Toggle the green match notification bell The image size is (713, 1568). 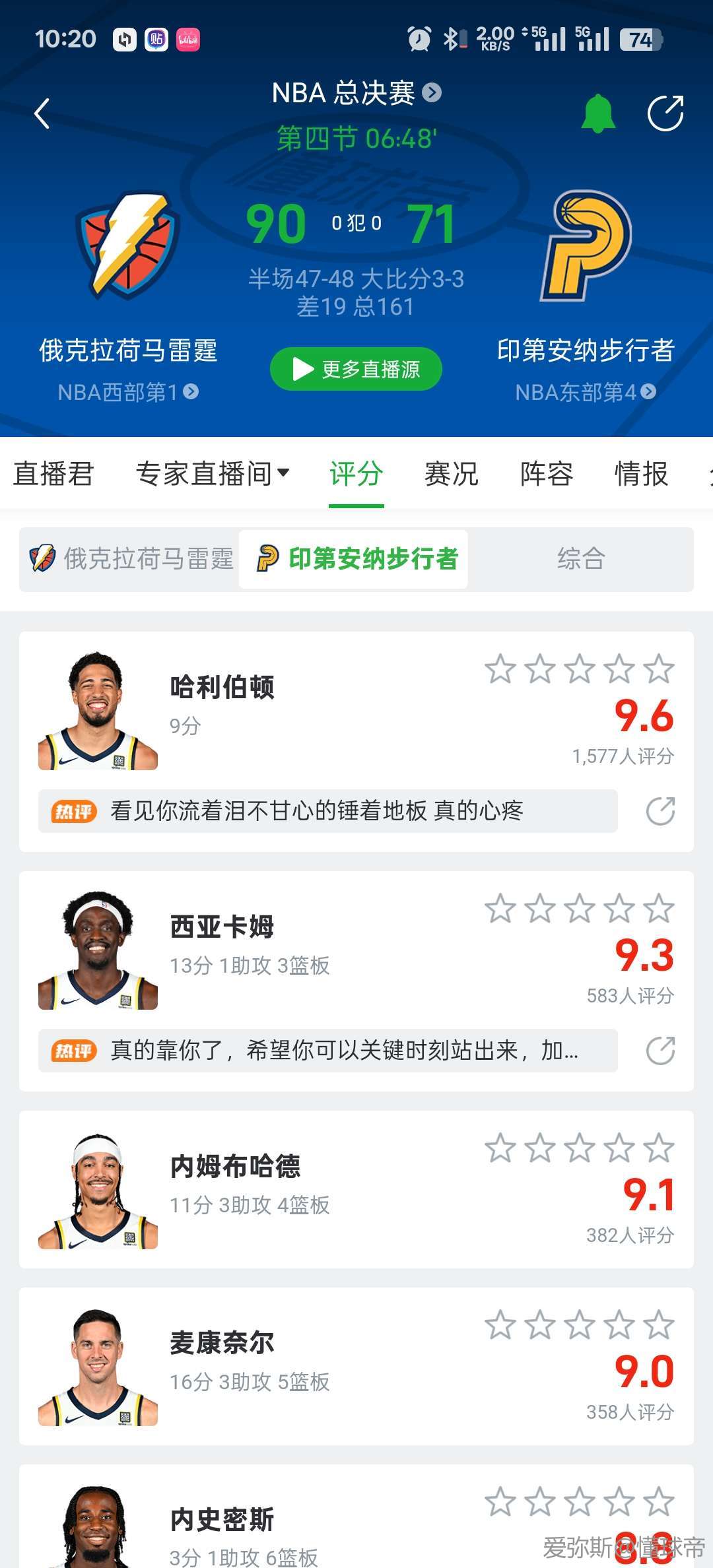[598, 114]
